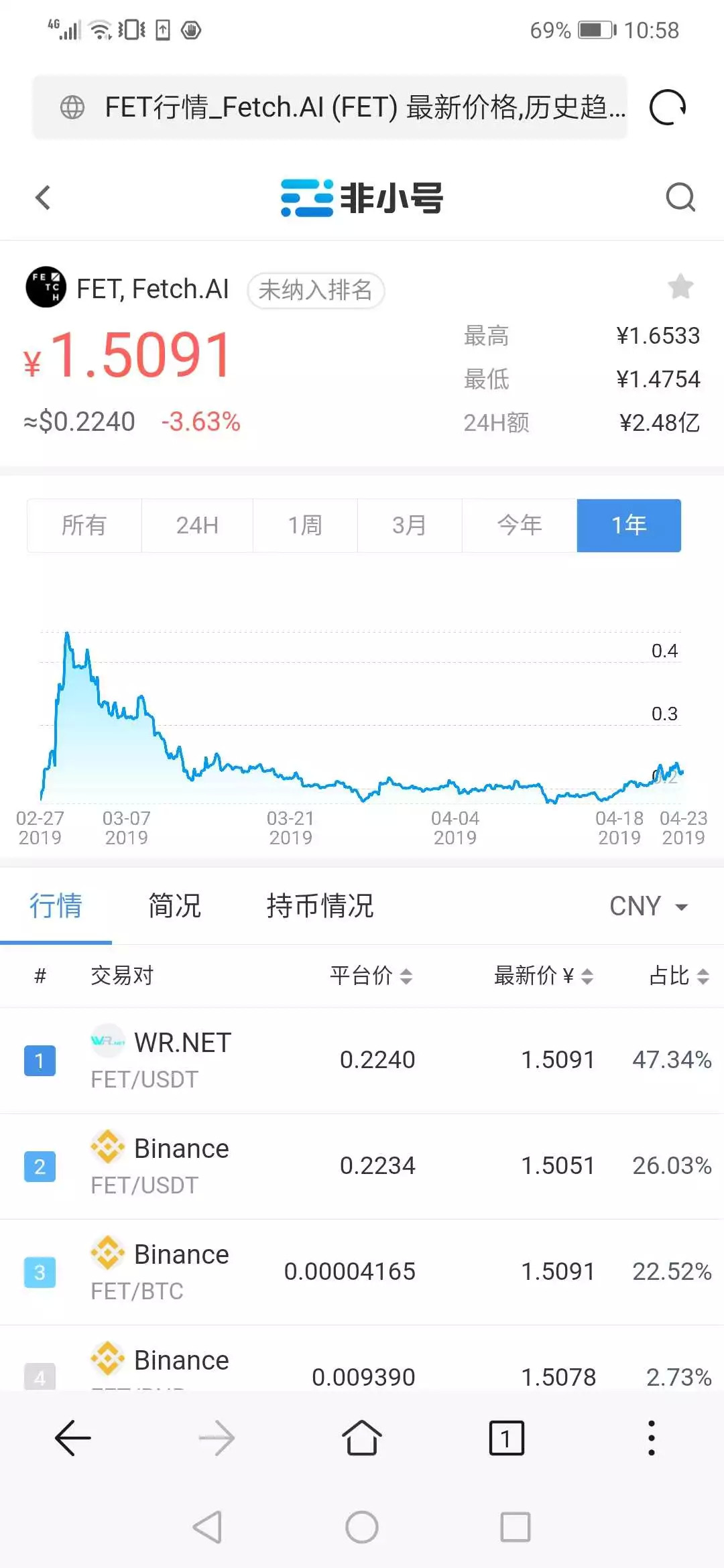Viewport: 724px width, 1568px height.
Task: Sort the list by 最新价
Action: tap(543, 976)
